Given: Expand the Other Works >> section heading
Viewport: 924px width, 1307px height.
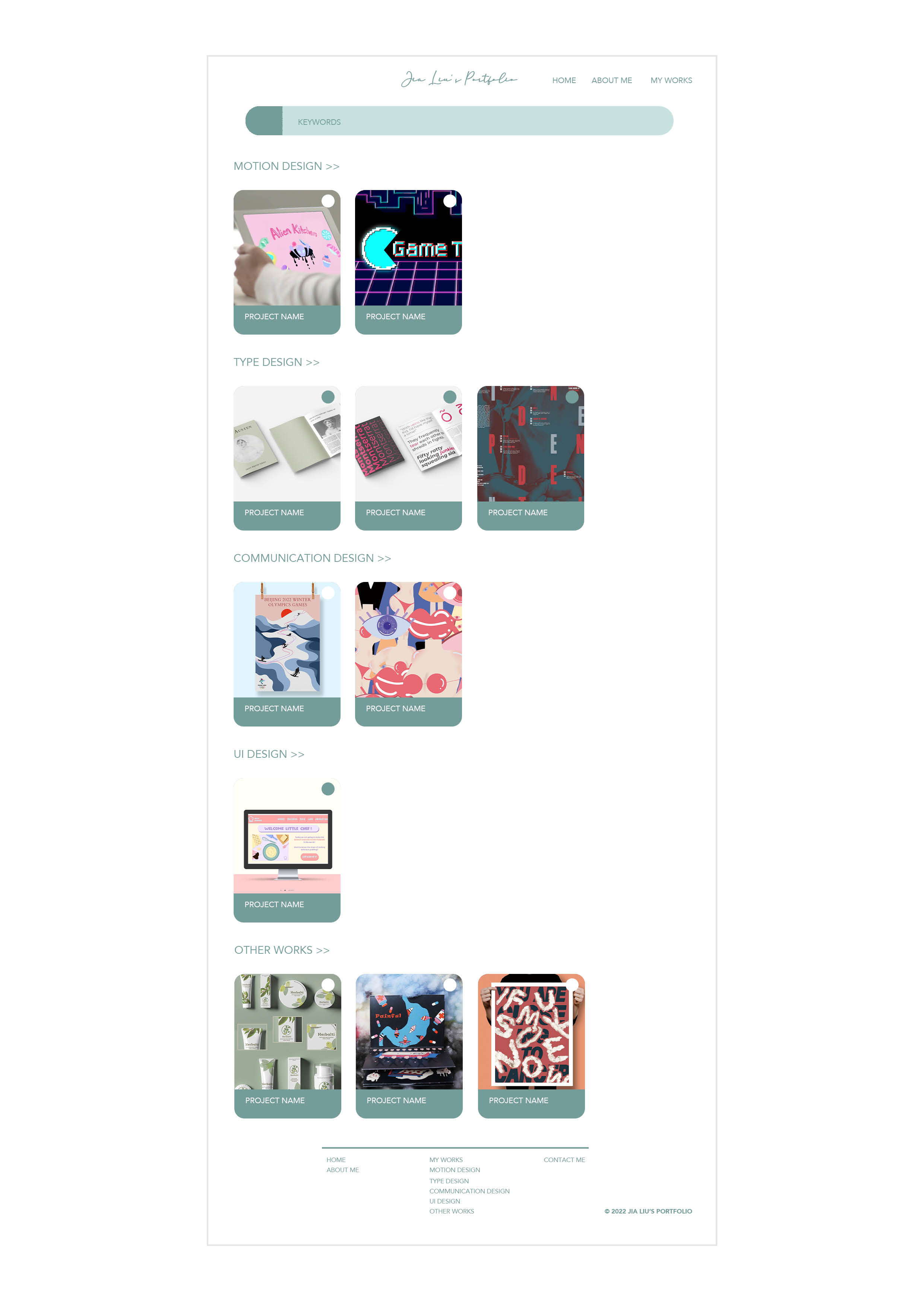Looking at the screenshot, I should (282, 950).
